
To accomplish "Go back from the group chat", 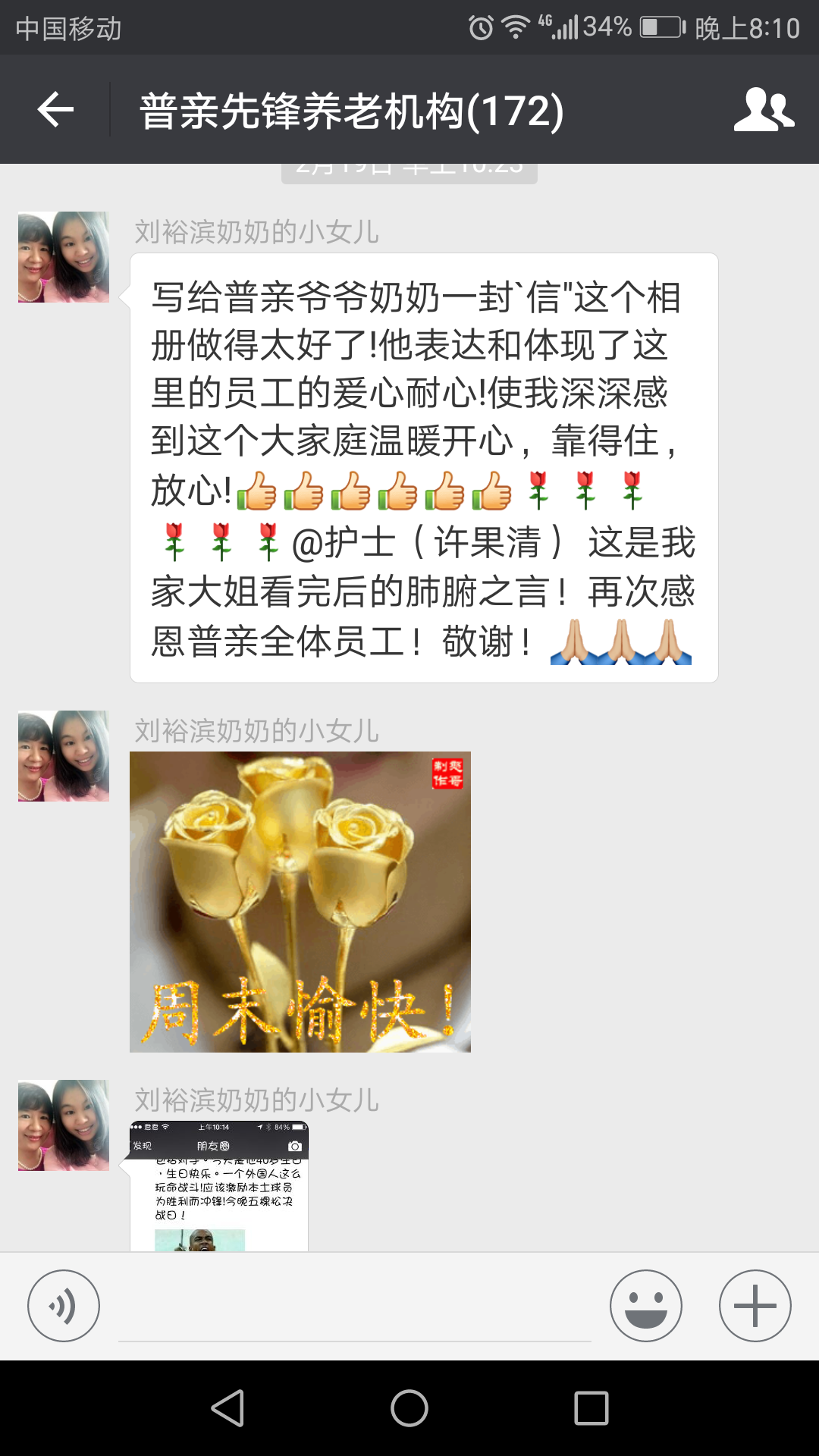I will click(x=55, y=110).
